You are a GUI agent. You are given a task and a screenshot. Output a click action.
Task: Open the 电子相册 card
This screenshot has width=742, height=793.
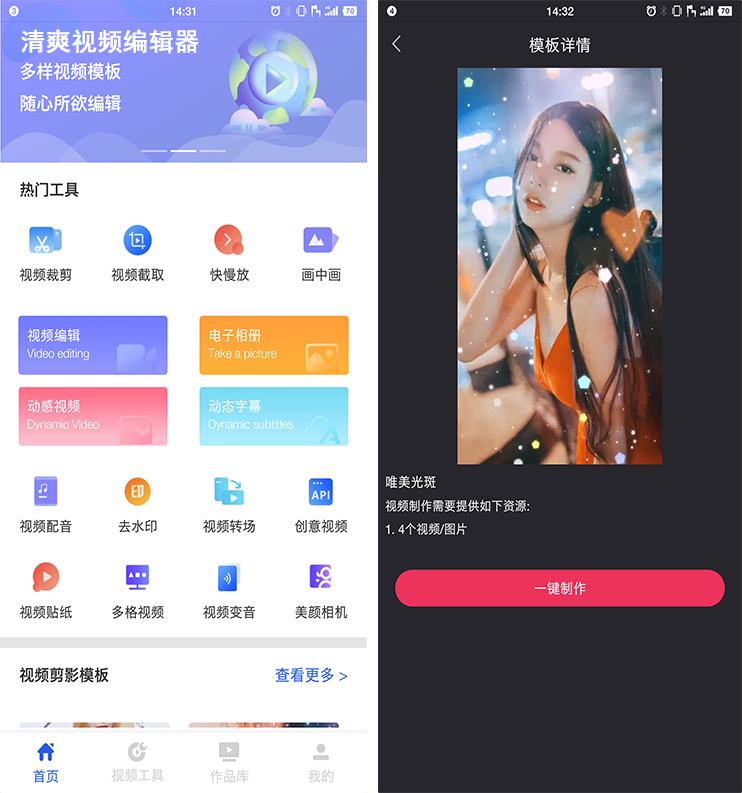(x=274, y=345)
